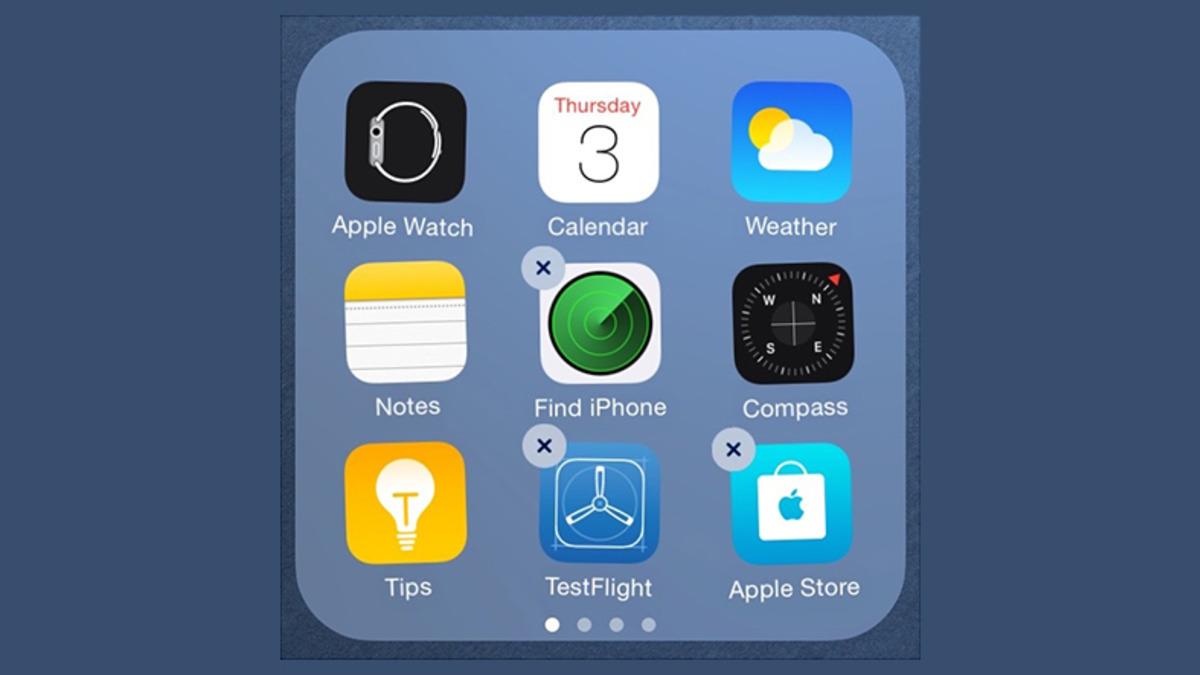The width and height of the screenshot is (1200, 675).
Task: Open the Notes app
Action: (405, 322)
